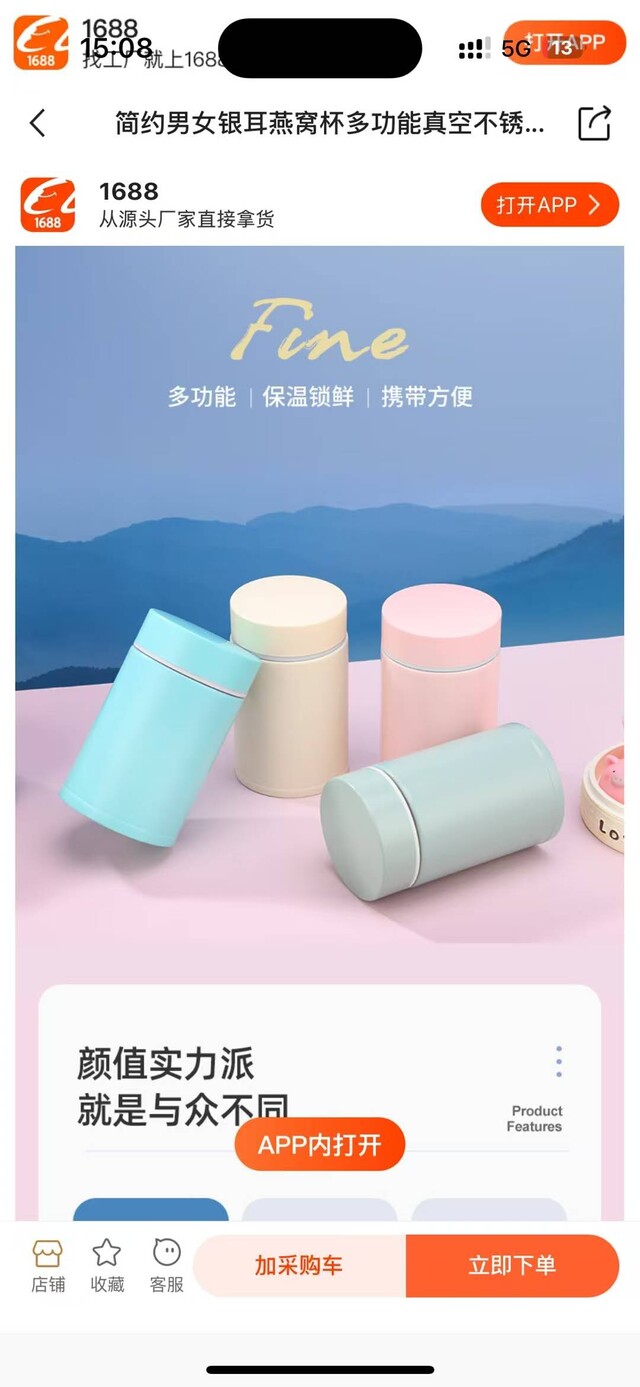Tap 打开APP button in the 1688 banner
The width and height of the screenshot is (640, 1387).
[550, 205]
